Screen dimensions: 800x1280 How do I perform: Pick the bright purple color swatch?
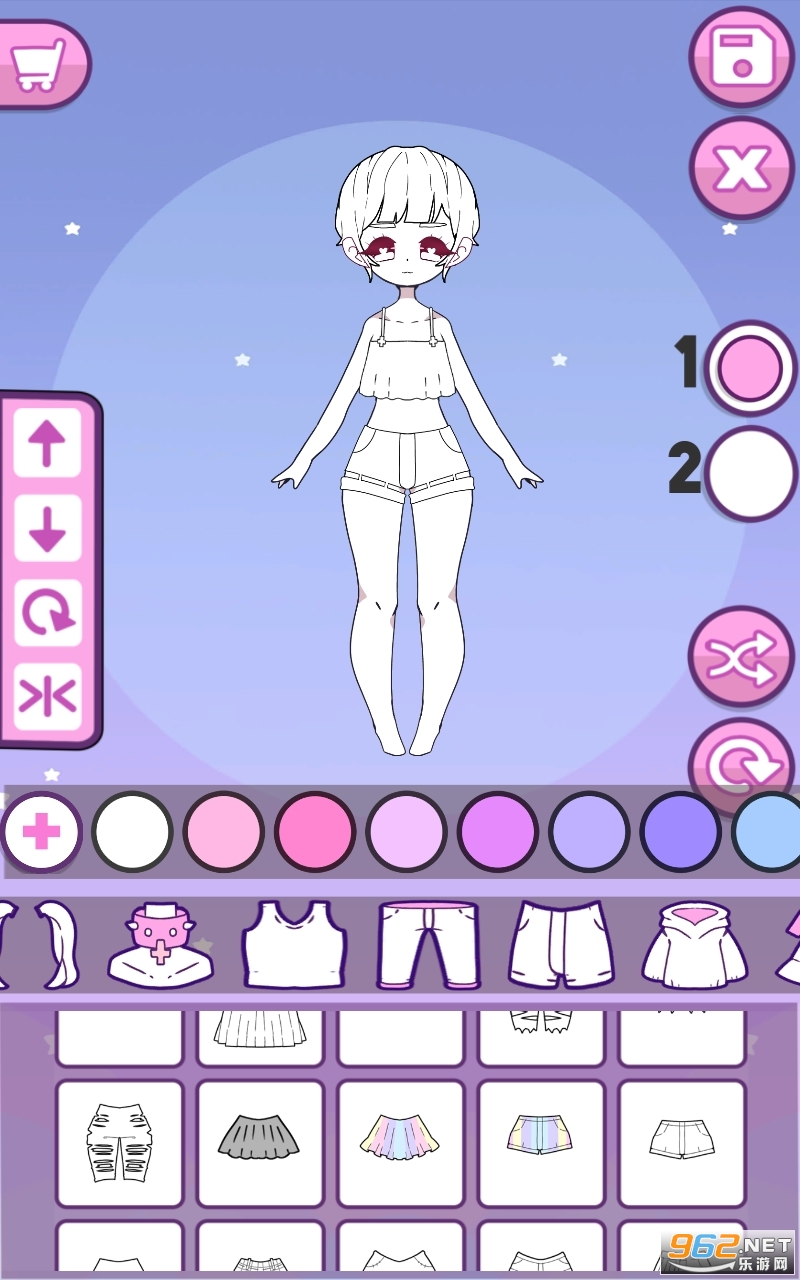pos(497,832)
